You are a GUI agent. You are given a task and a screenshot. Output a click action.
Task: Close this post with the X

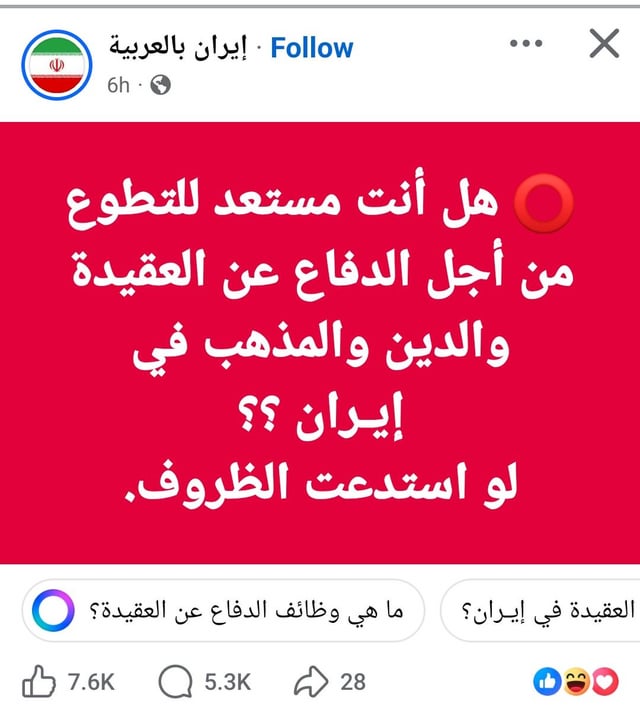click(x=603, y=44)
